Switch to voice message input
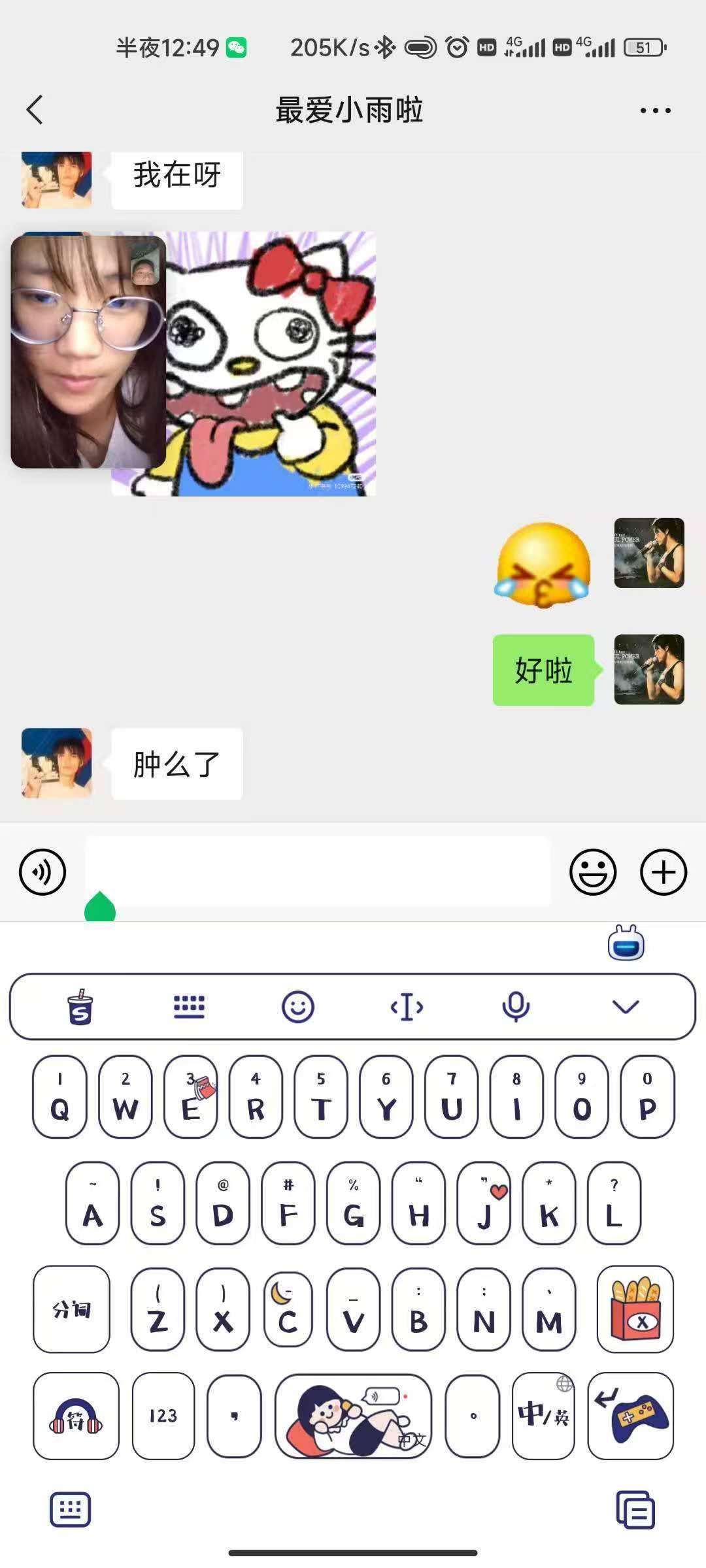The image size is (706, 1568). [42, 872]
